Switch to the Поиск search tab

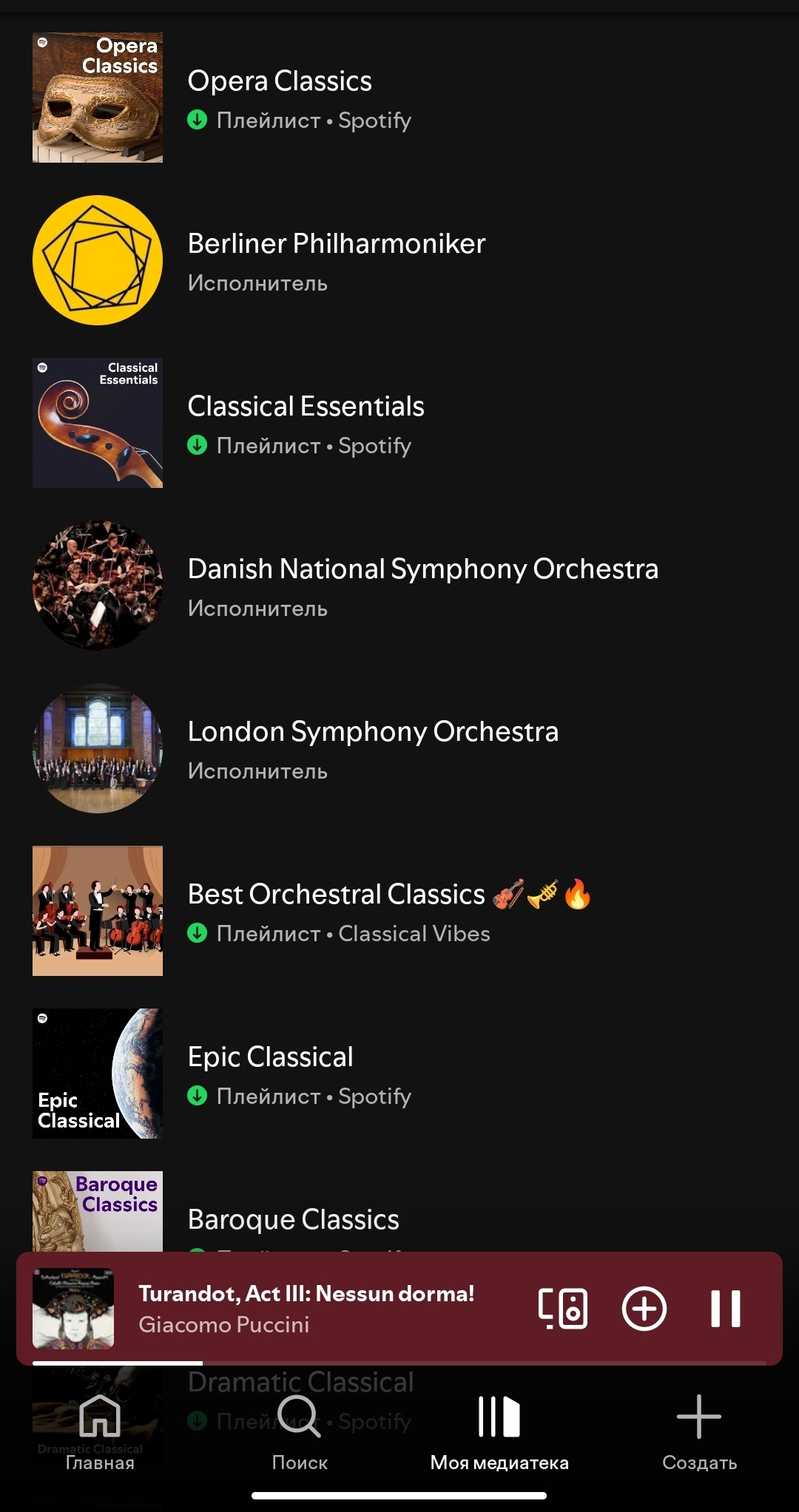click(300, 1432)
